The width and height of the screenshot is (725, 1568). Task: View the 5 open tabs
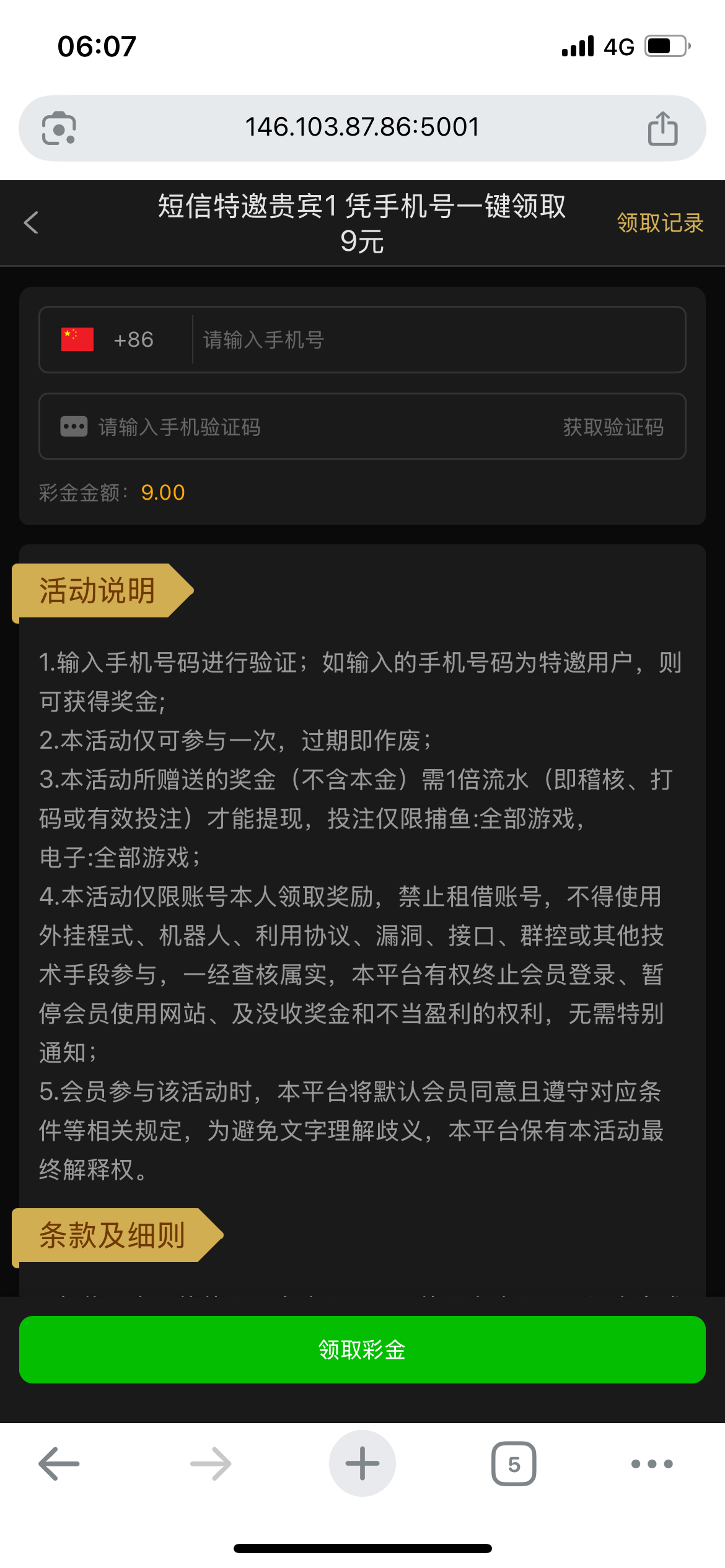pos(514,1464)
